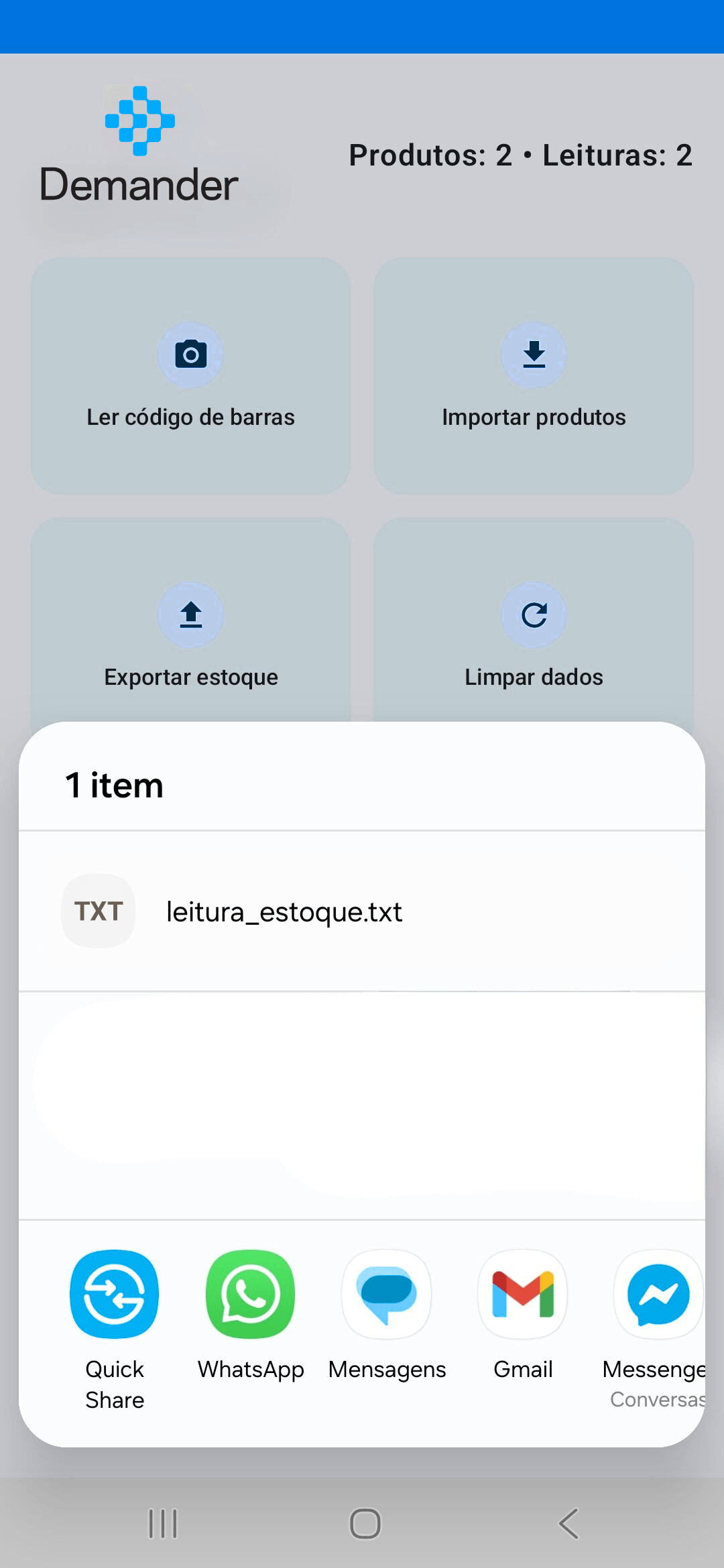Share the stock file via WhatsApp

click(x=250, y=1293)
